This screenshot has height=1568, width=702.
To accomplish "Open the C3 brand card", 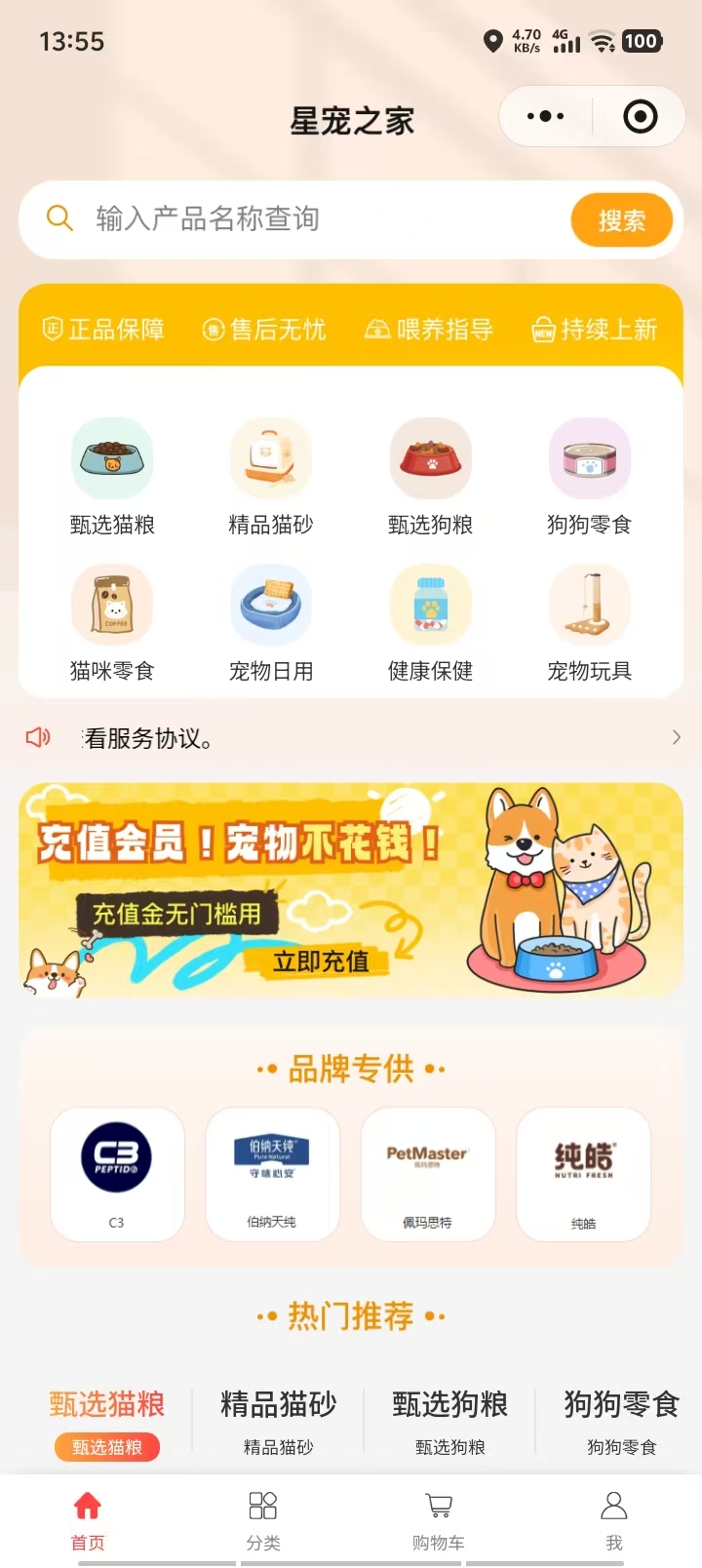I will click(117, 1174).
